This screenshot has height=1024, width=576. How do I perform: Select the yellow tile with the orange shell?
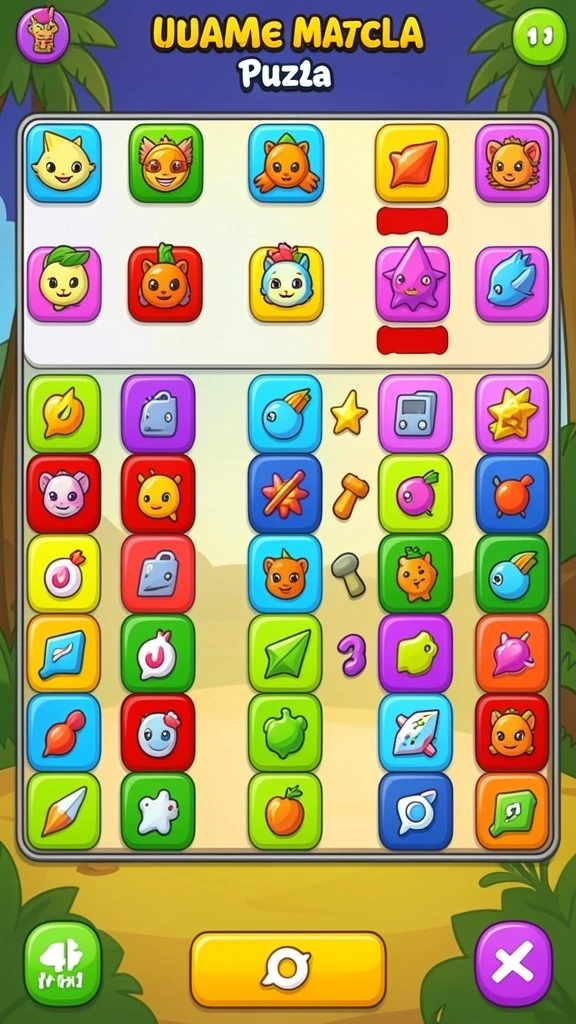pos(412,163)
